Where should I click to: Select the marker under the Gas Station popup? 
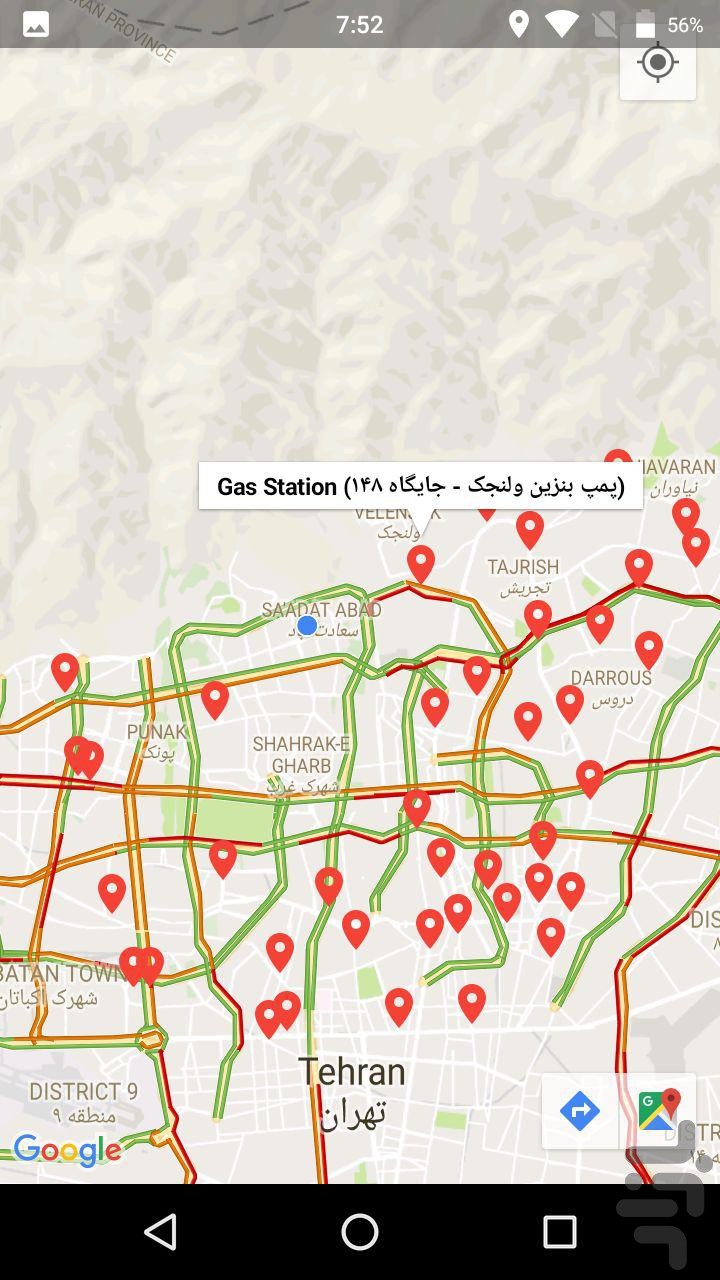(421, 563)
